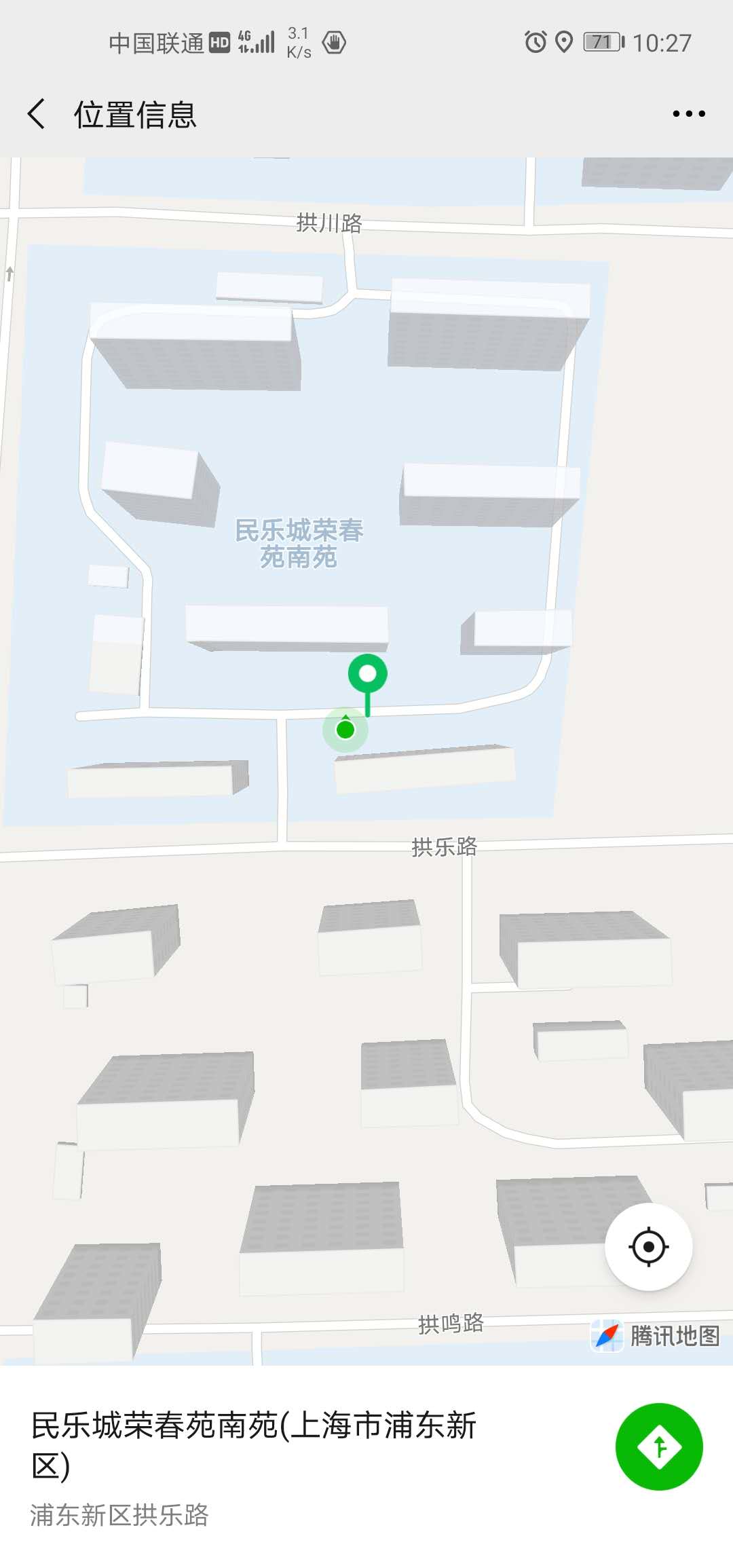Open the three-dot overflow menu
733x1568 pixels.
click(x=688, y=113)
